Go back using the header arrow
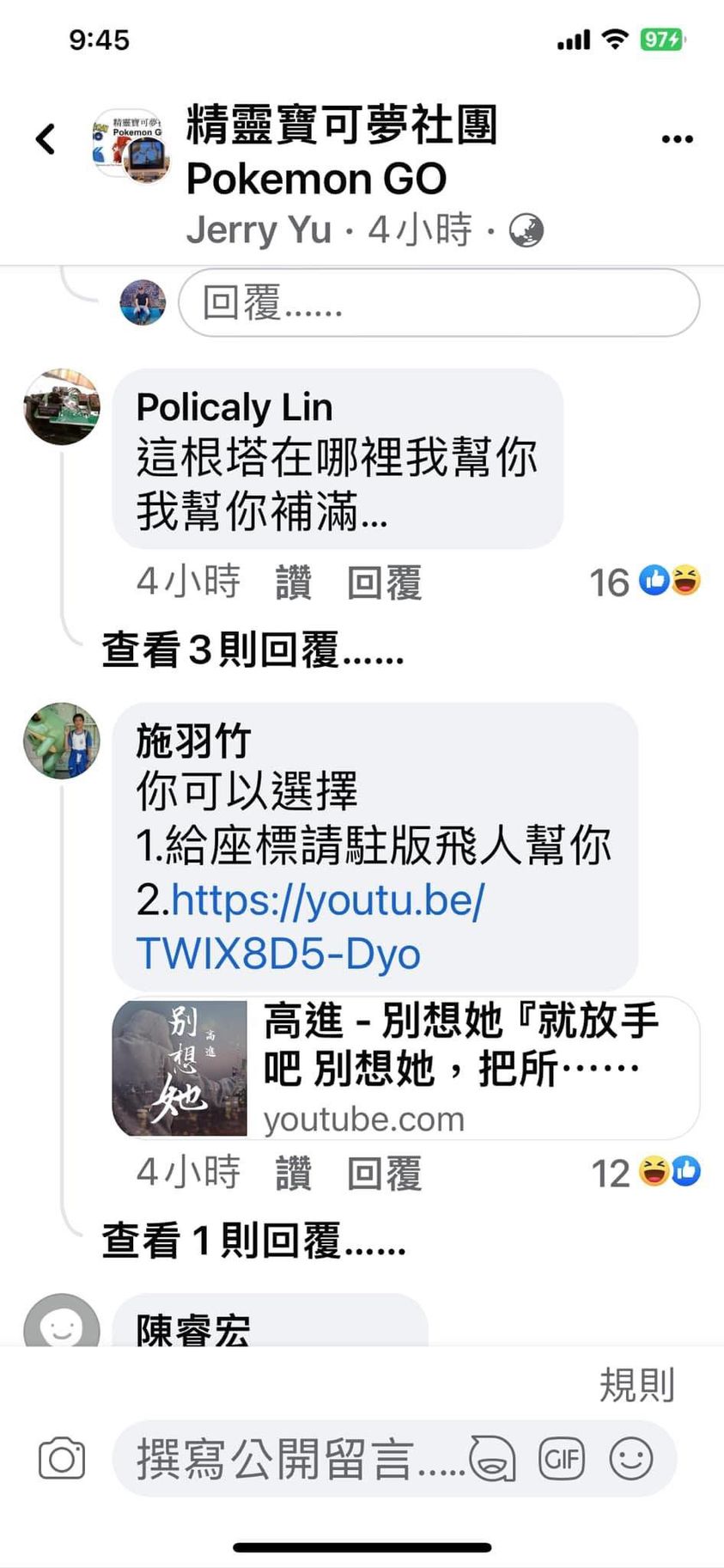 pyautogui.click(x=46, y=139)
